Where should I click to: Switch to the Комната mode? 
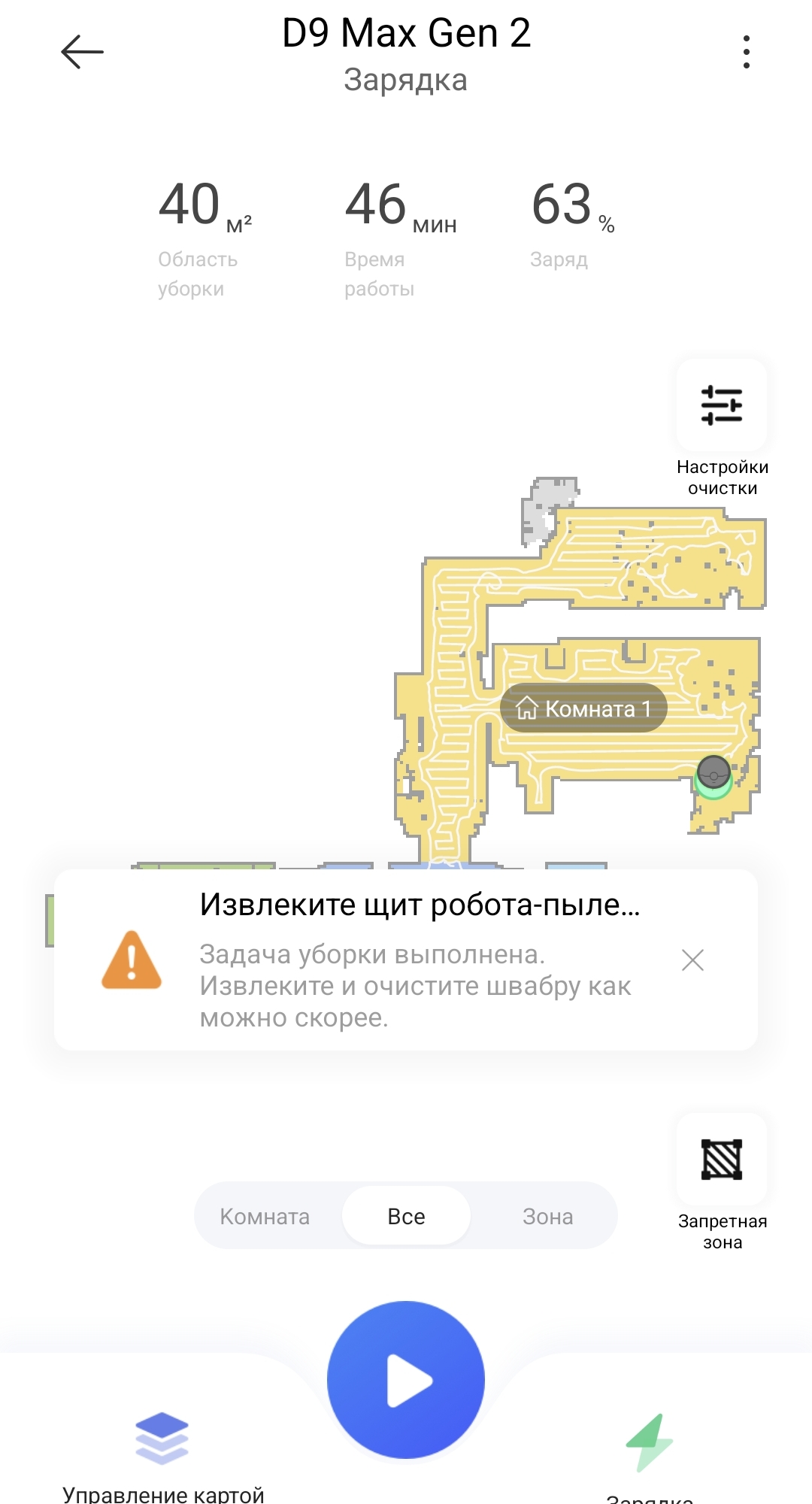tap(265, 1216)
